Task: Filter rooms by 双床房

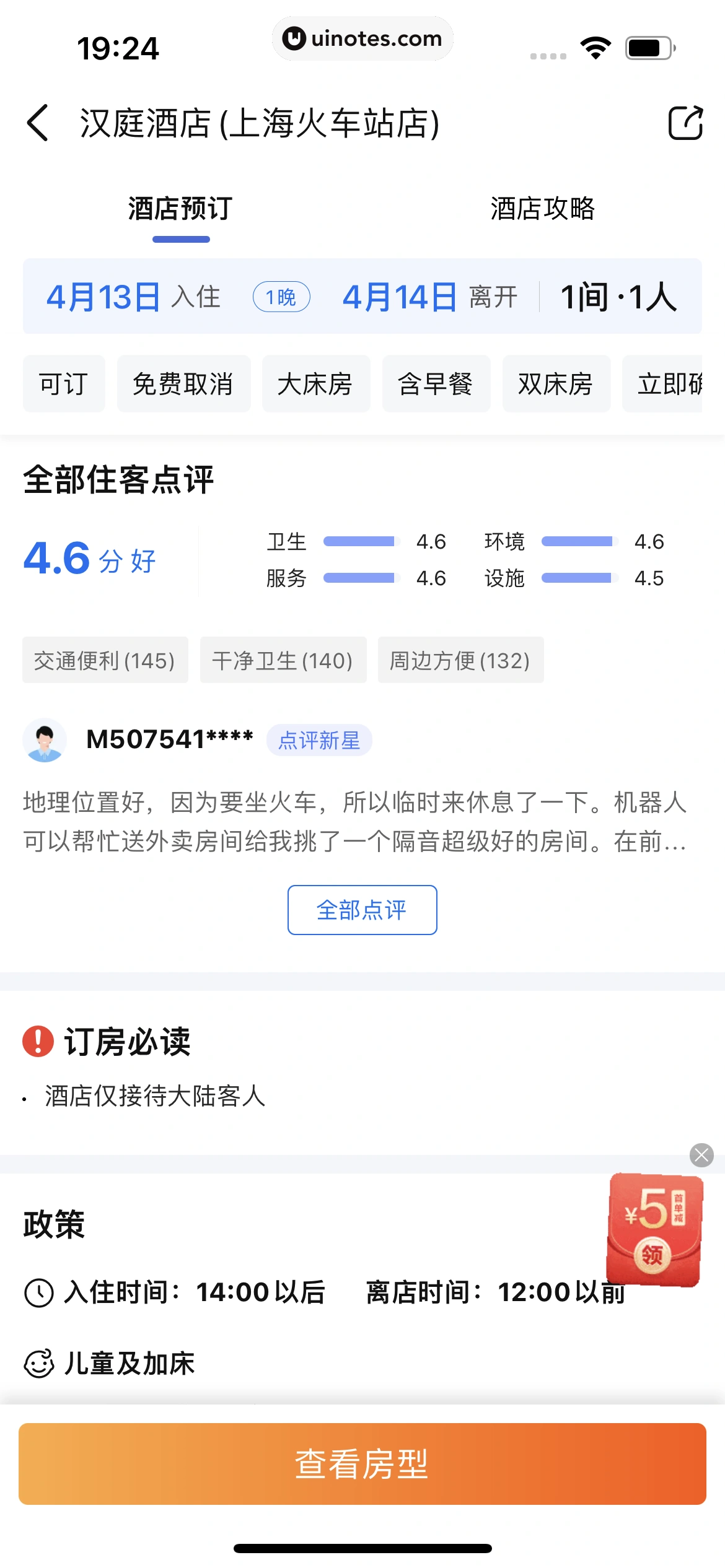Action: coord(556,384)
